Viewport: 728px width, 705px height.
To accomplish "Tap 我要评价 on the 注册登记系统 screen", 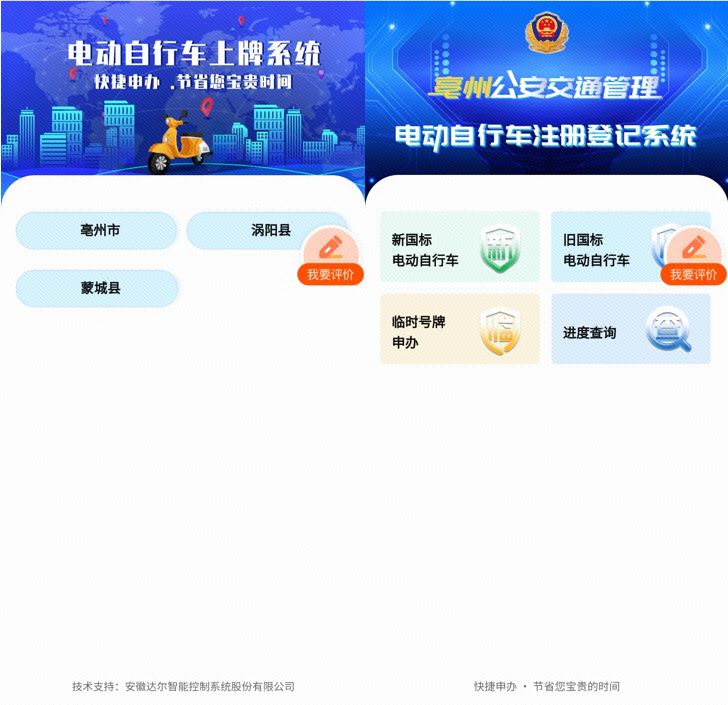I will [693, 260].
